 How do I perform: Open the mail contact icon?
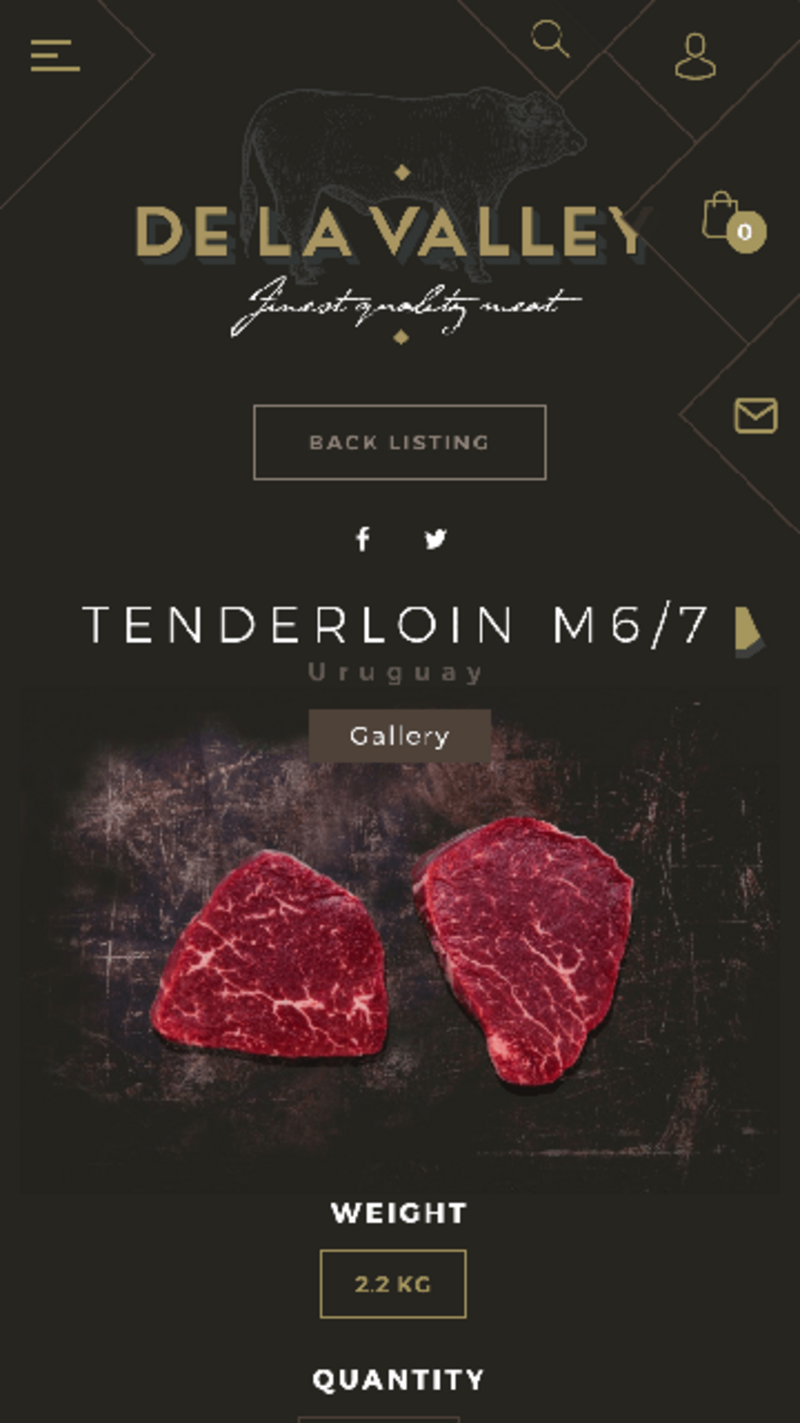click(755, 414)
